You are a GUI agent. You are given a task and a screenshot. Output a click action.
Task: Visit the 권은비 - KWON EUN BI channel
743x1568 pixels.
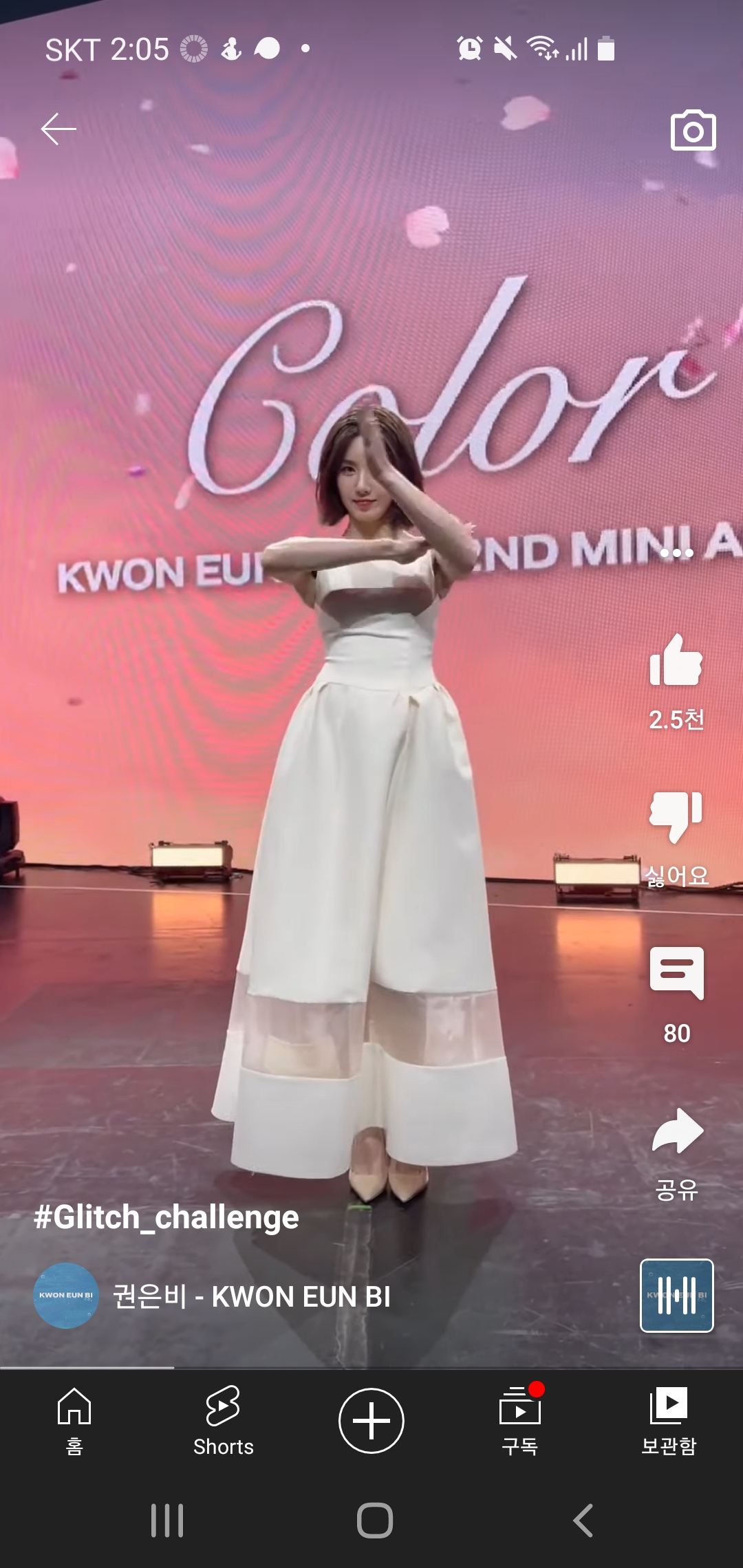252,1297
